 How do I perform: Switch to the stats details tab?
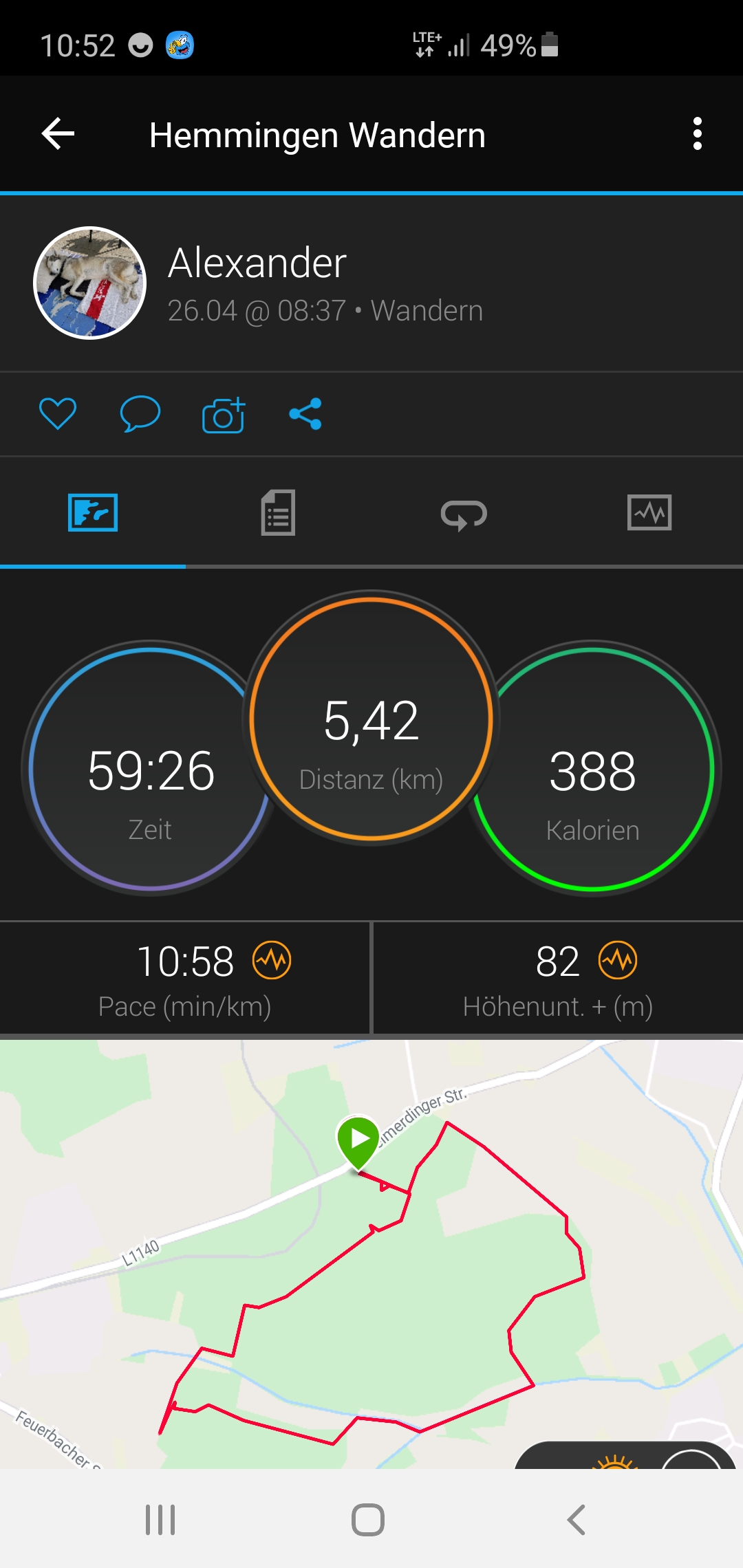278,512
